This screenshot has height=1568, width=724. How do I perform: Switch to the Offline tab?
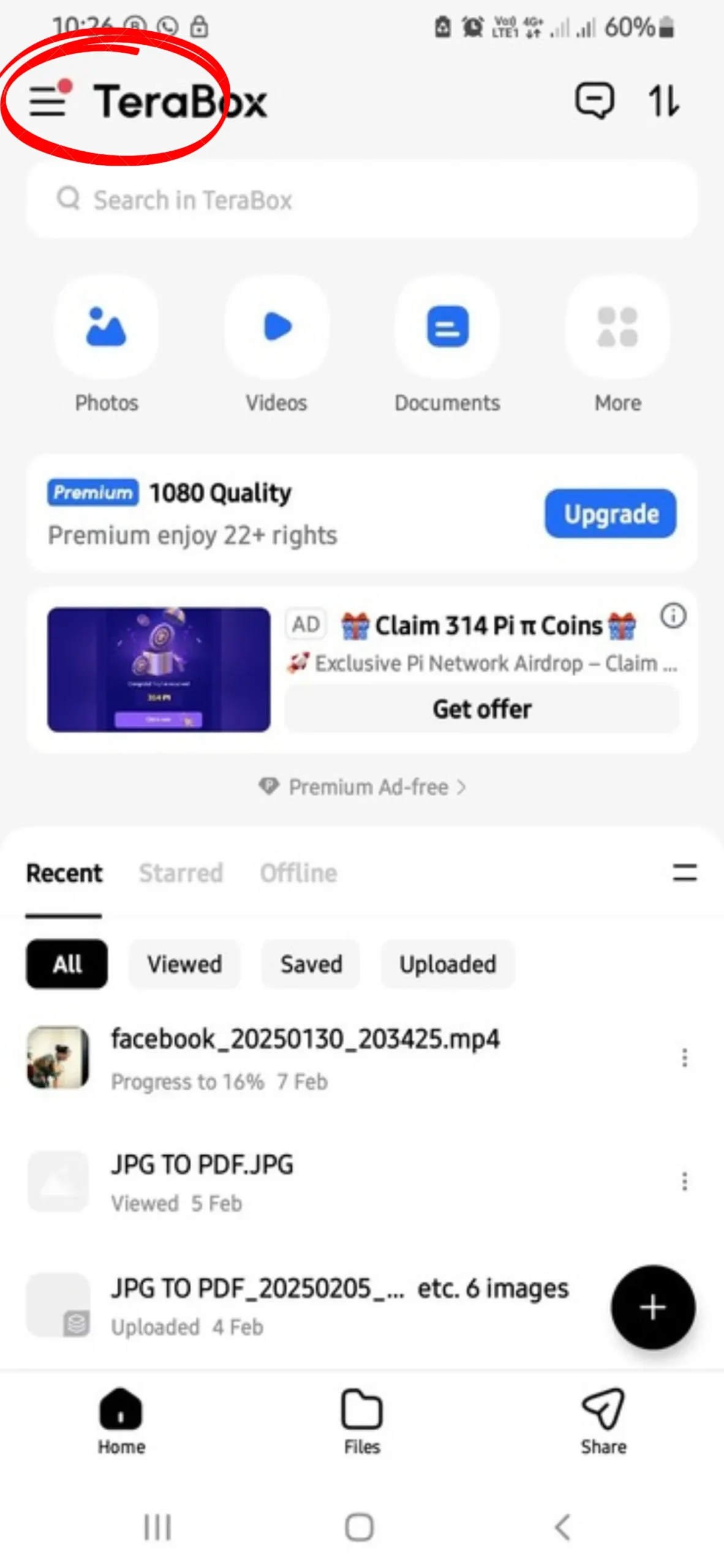coord(298,873)
